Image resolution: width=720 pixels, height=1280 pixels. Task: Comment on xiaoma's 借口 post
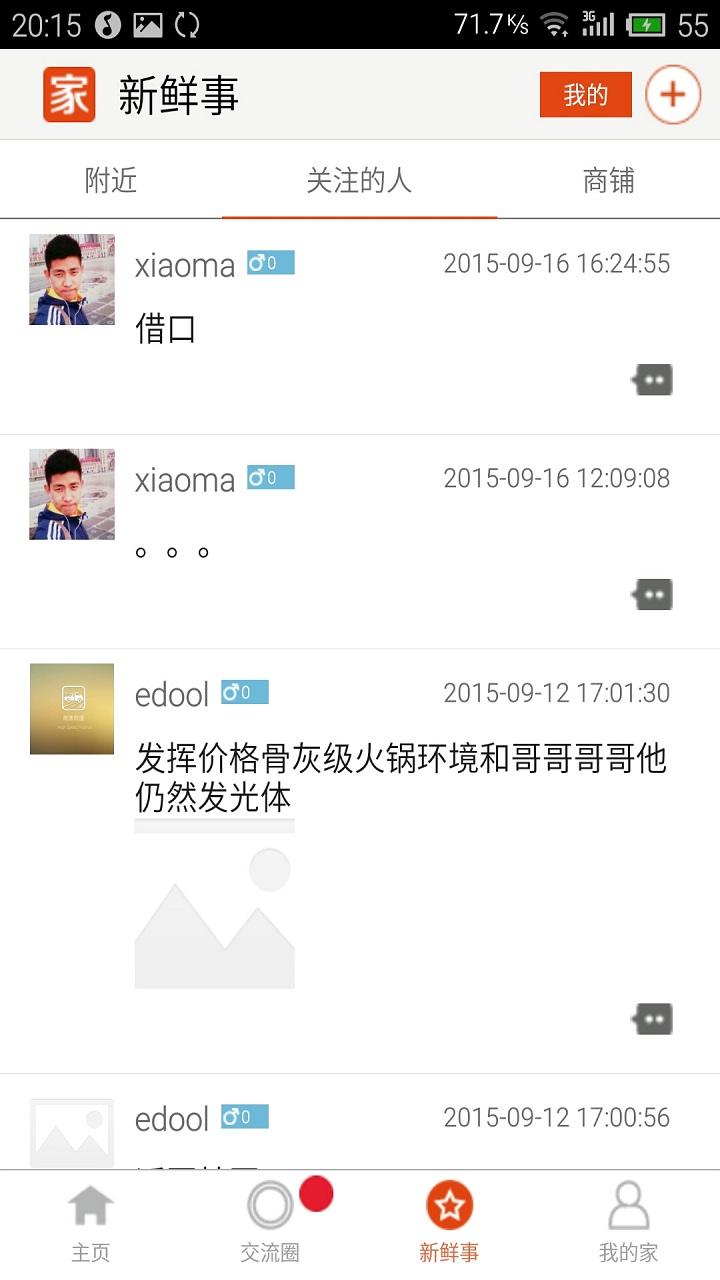pyautogui.click(x=653, y=380)
